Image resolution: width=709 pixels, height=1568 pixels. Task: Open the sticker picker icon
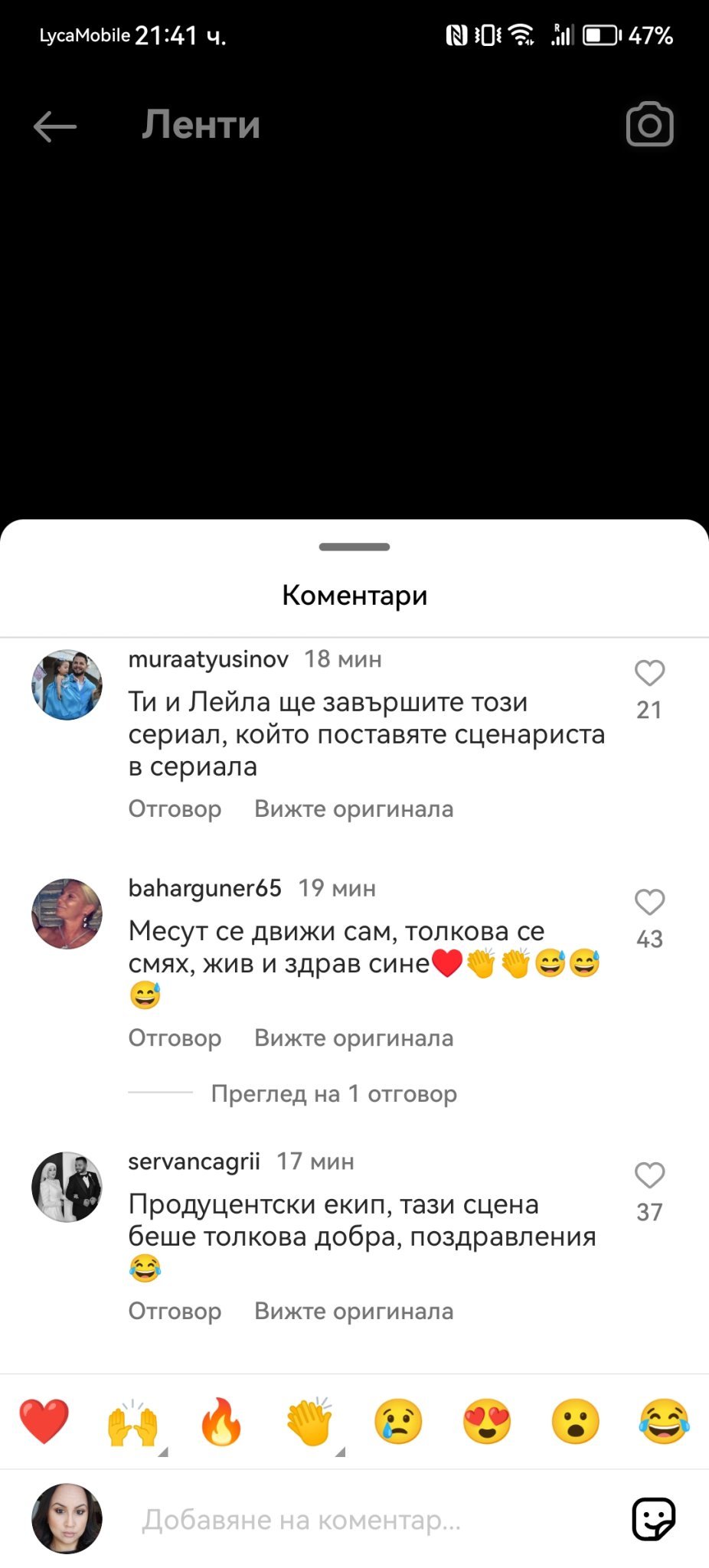click(x=653, y=1519)
